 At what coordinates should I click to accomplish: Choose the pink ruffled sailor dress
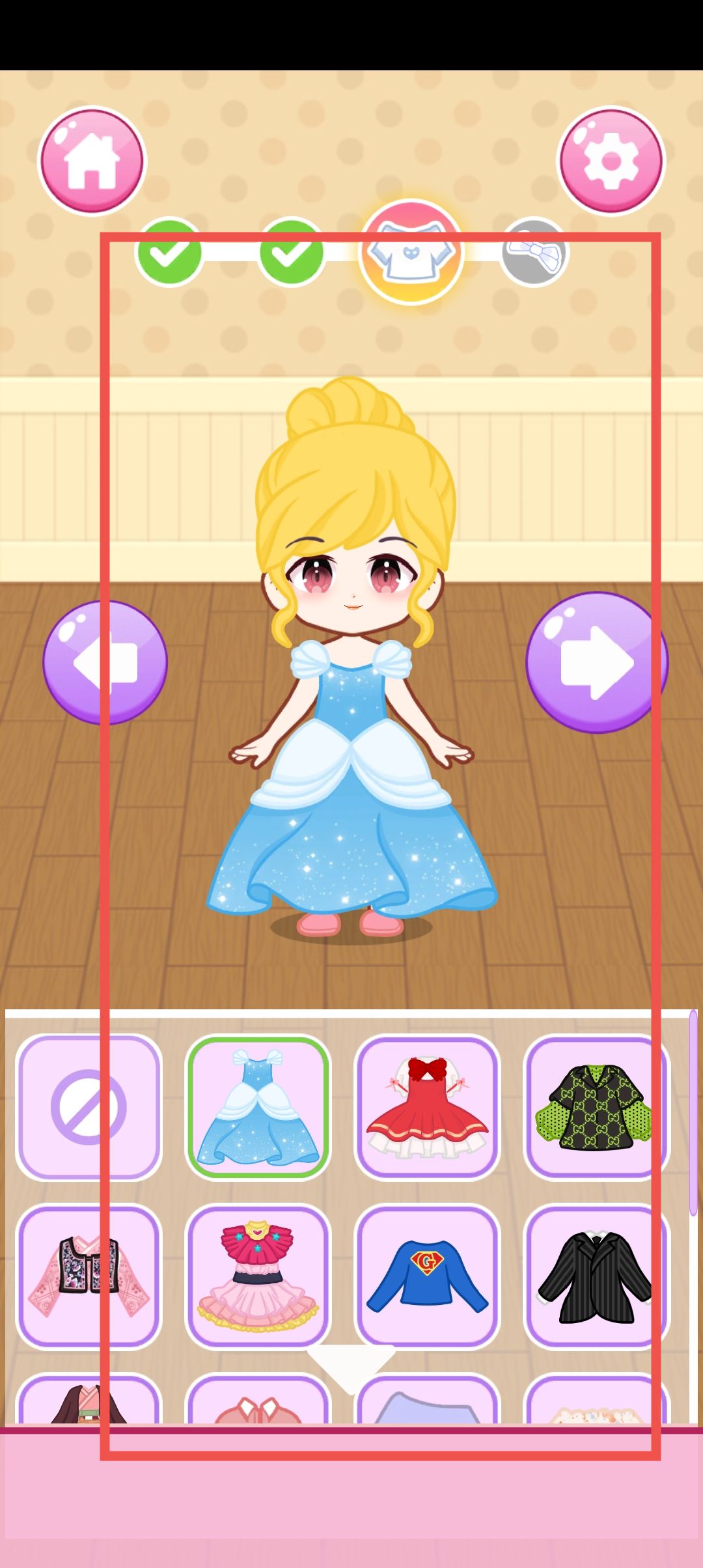pyautogui.click(x=258, y=1276)
